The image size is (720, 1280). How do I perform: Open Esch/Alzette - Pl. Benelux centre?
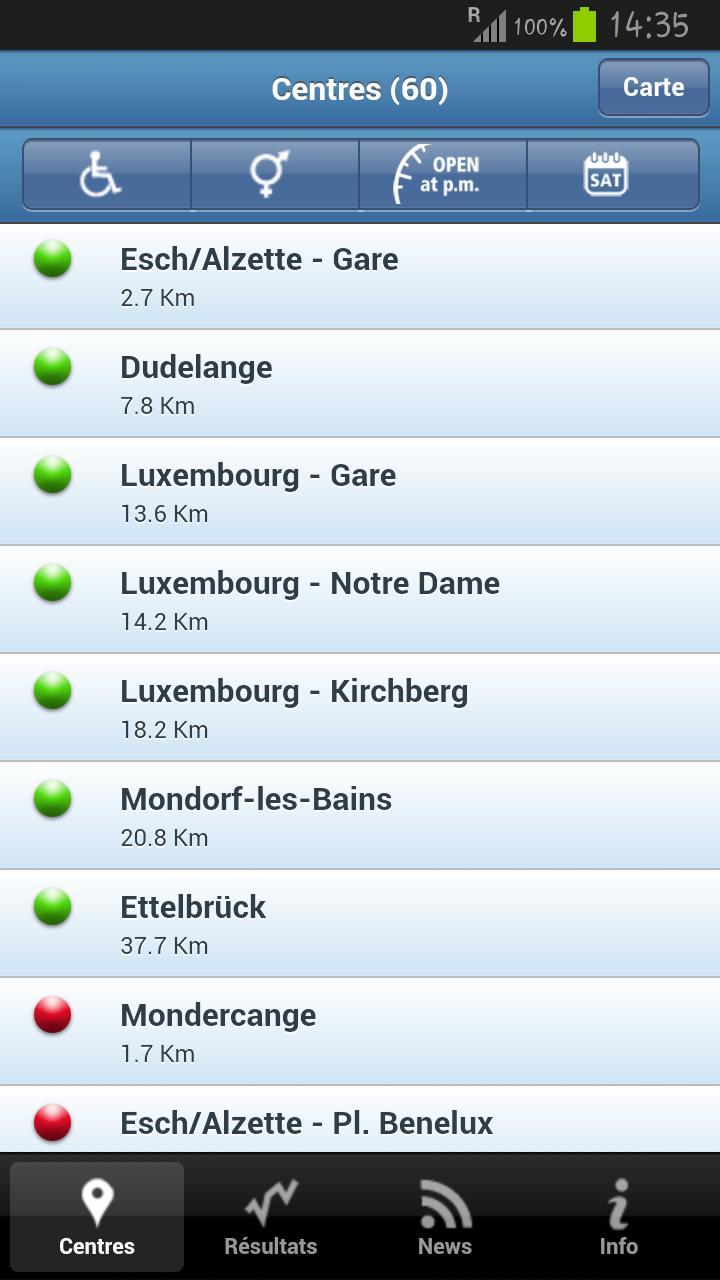(360, 1122)
